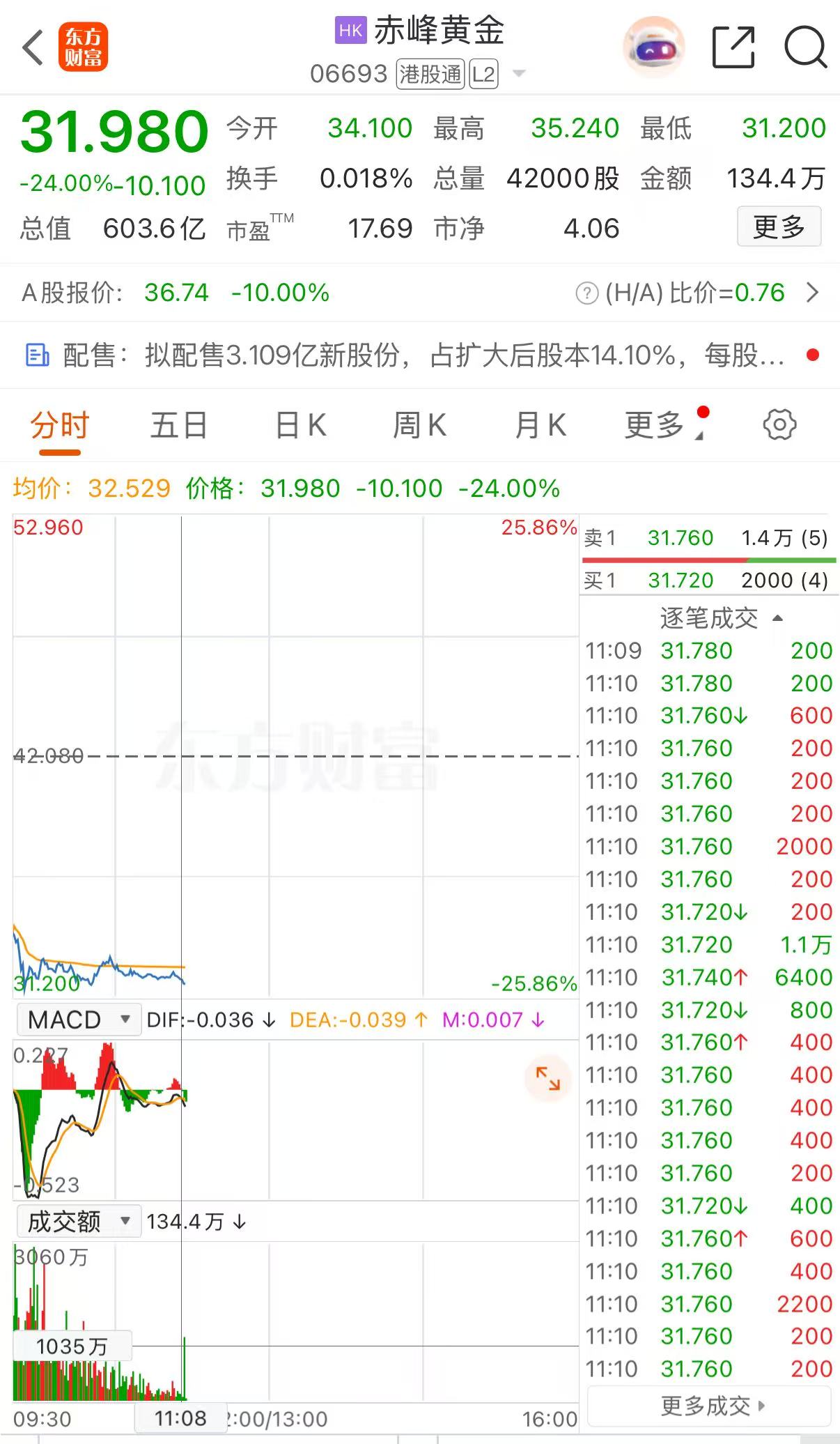Screen dimensions: 840x1444
Task: Switch to the 日K chart tab
Action: 300,425
